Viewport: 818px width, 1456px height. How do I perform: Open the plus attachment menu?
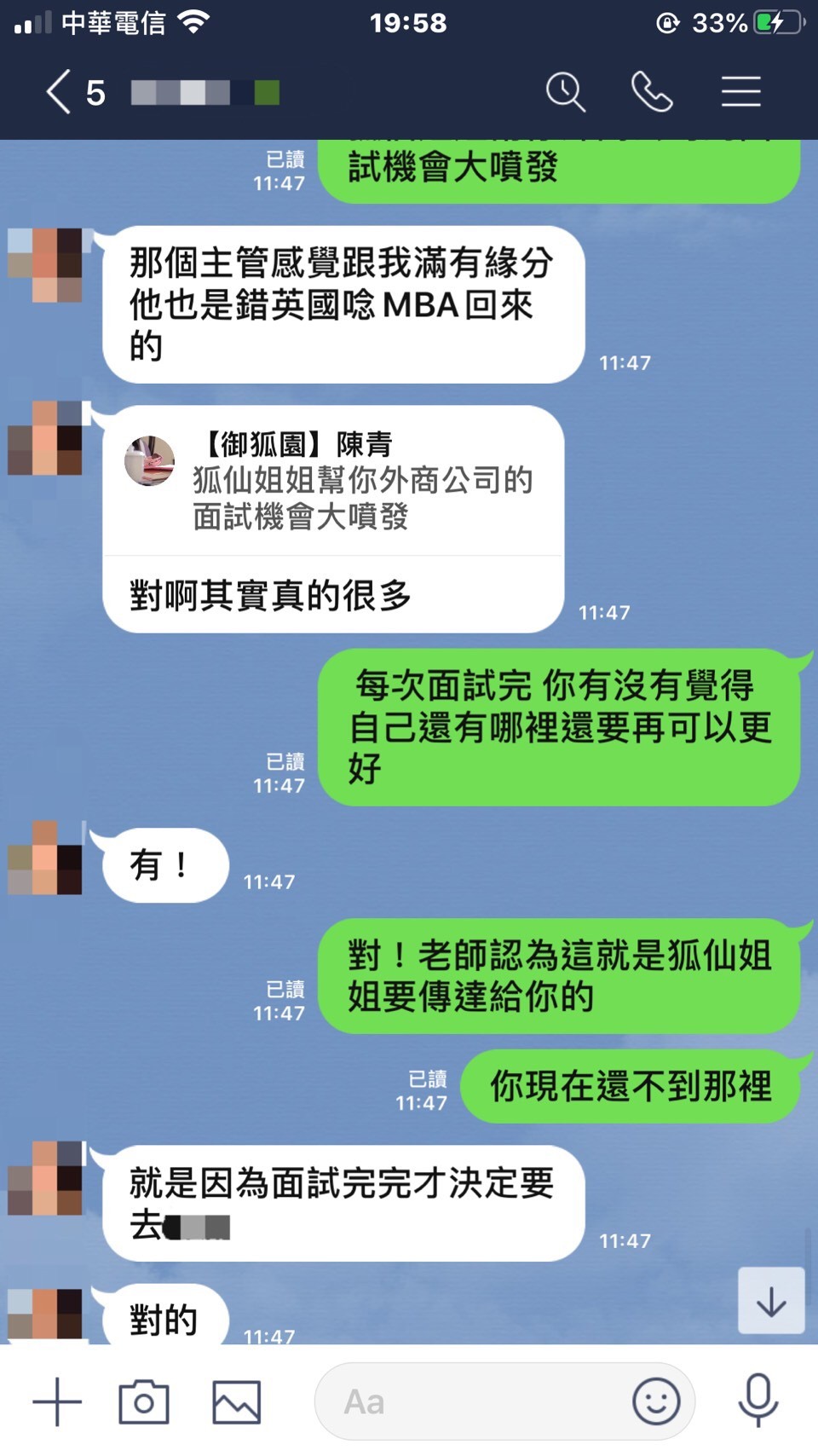click(x=57, y=1401)
